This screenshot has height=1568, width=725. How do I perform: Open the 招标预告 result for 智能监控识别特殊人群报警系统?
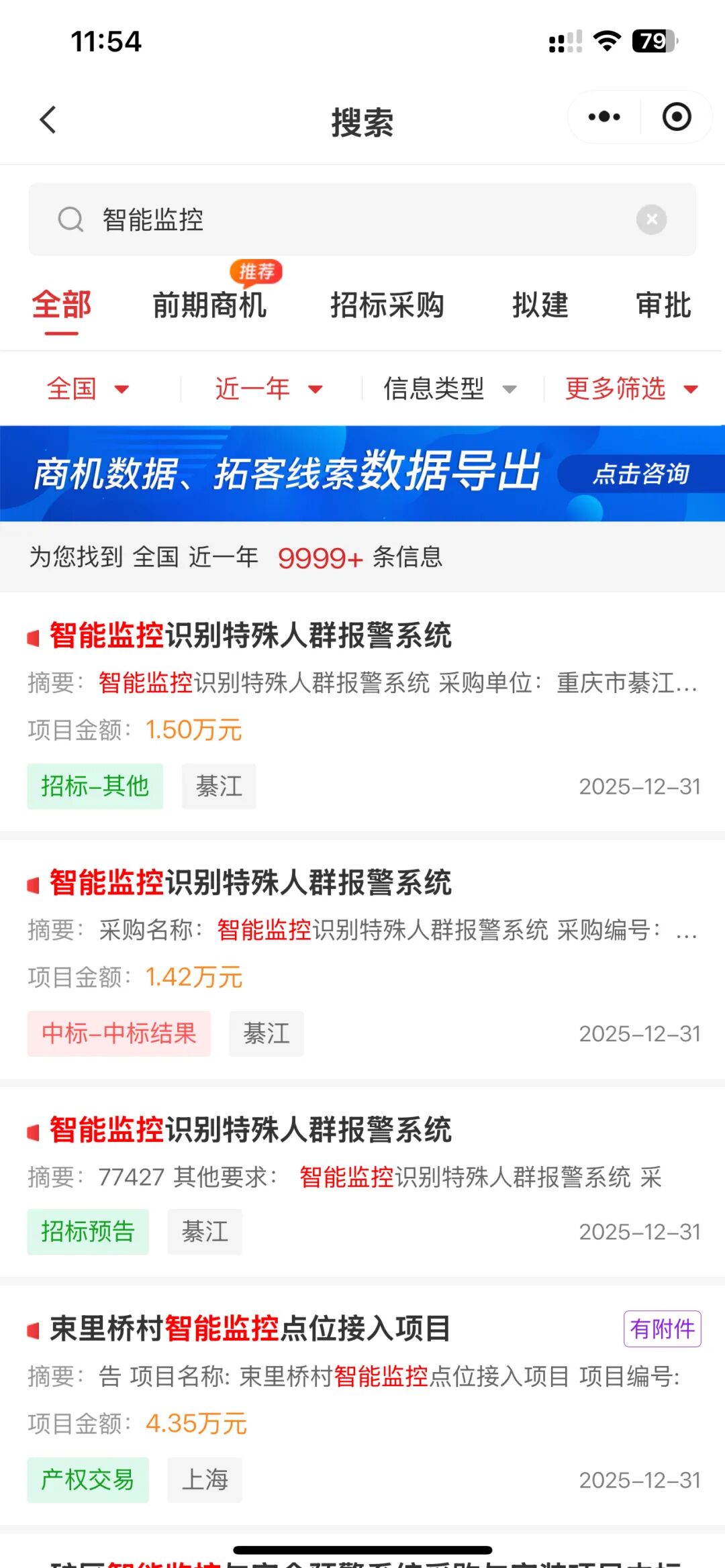(x=250, y=1131)
